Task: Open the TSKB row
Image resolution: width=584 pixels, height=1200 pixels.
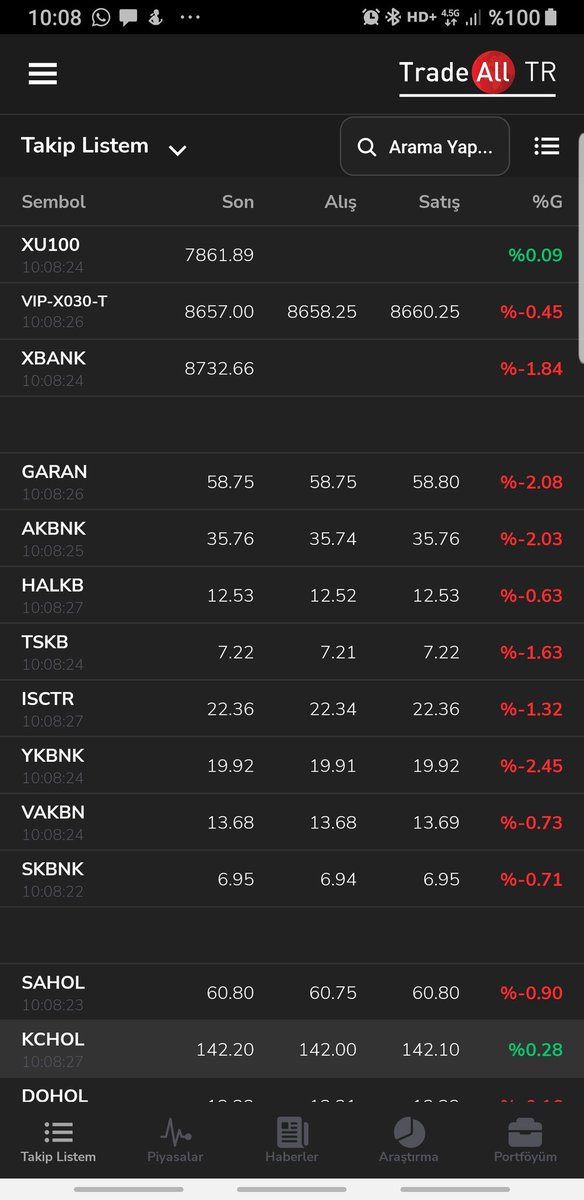Action: (292, 652)
